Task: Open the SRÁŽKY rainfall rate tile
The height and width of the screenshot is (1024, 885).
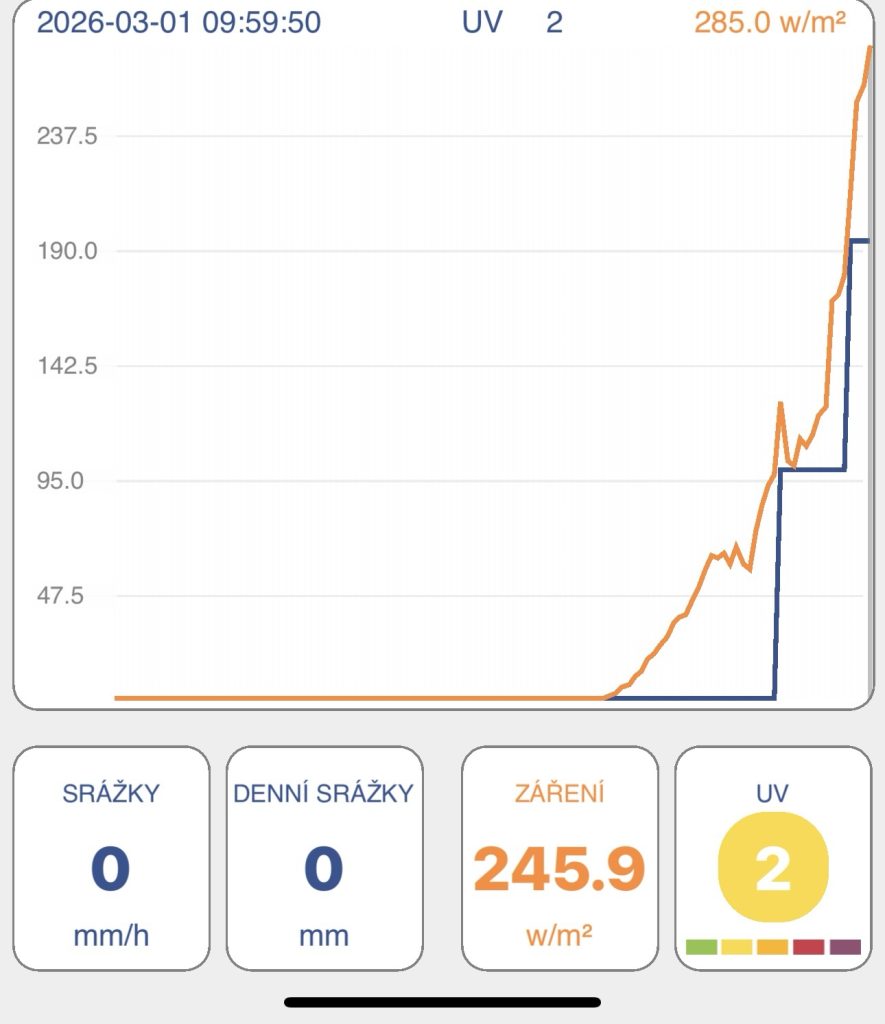Action: click(111, 858)
